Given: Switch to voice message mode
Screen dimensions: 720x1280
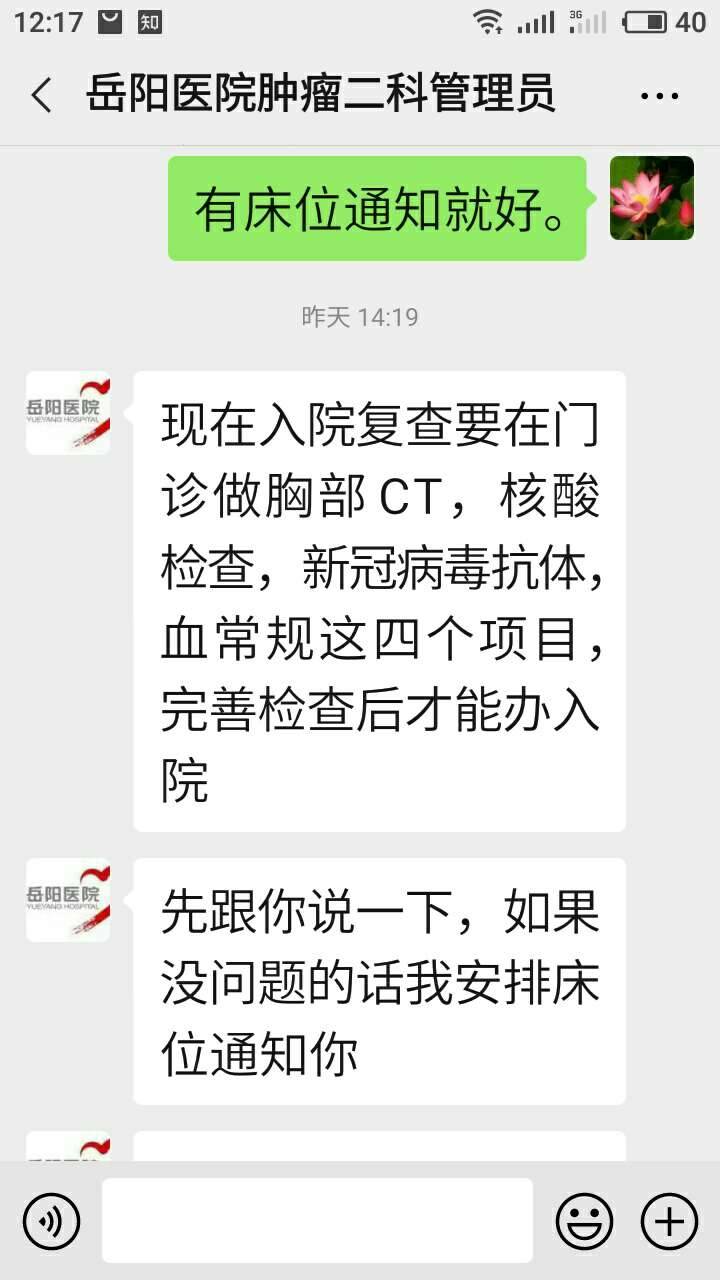Looking at the screenshot, I should click(52, 1222).
